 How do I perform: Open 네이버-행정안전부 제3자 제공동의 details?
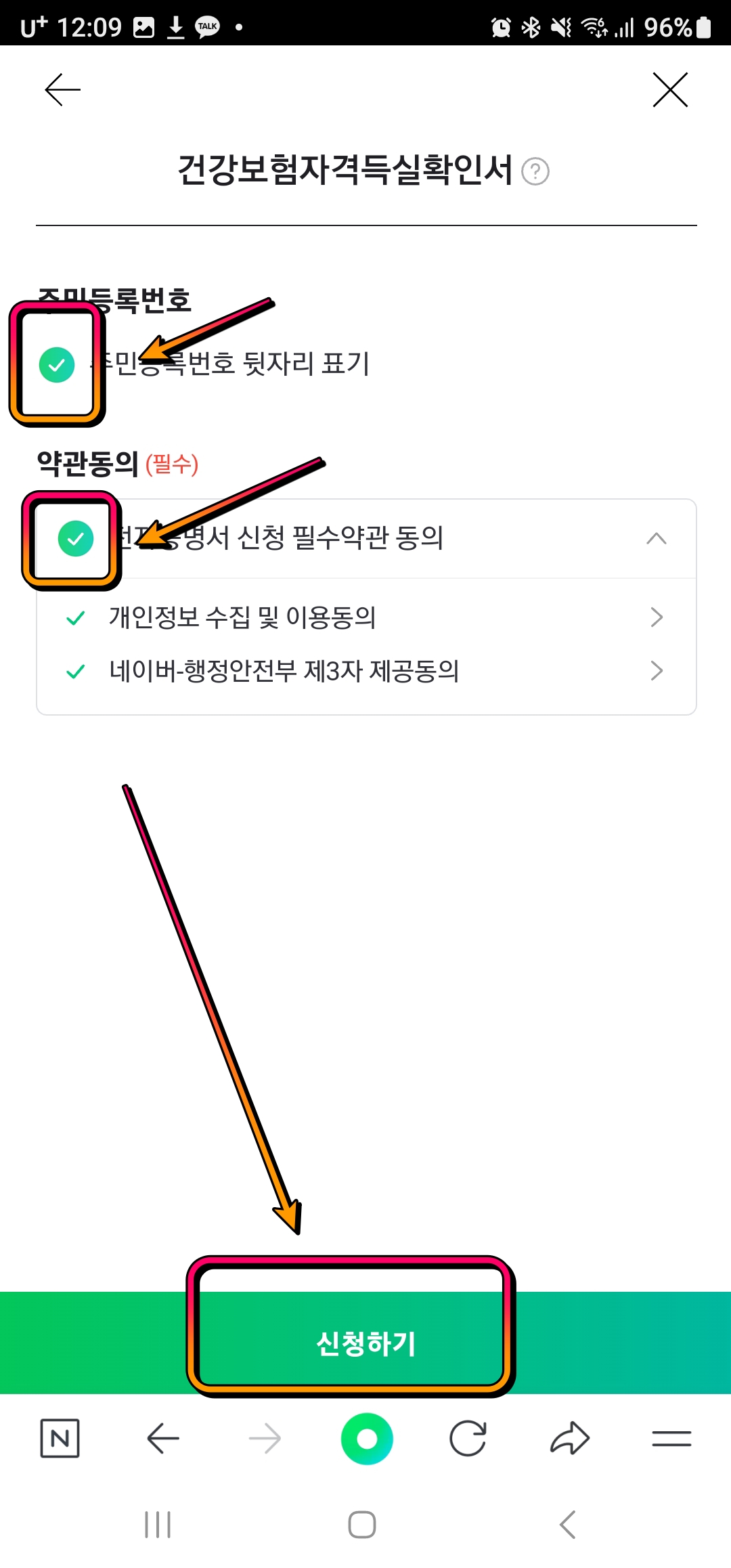655,671
